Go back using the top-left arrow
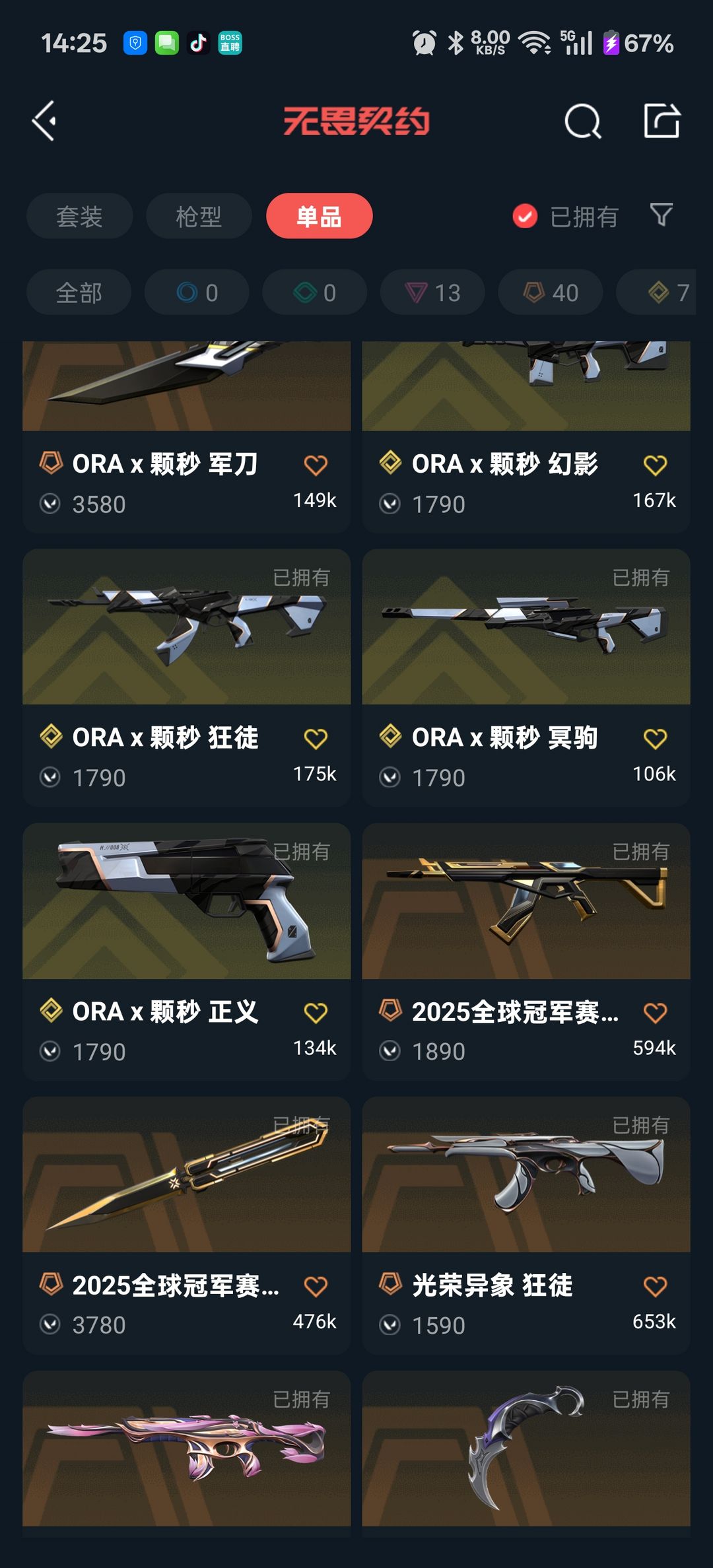713x1568 pixels. (45, 121)
